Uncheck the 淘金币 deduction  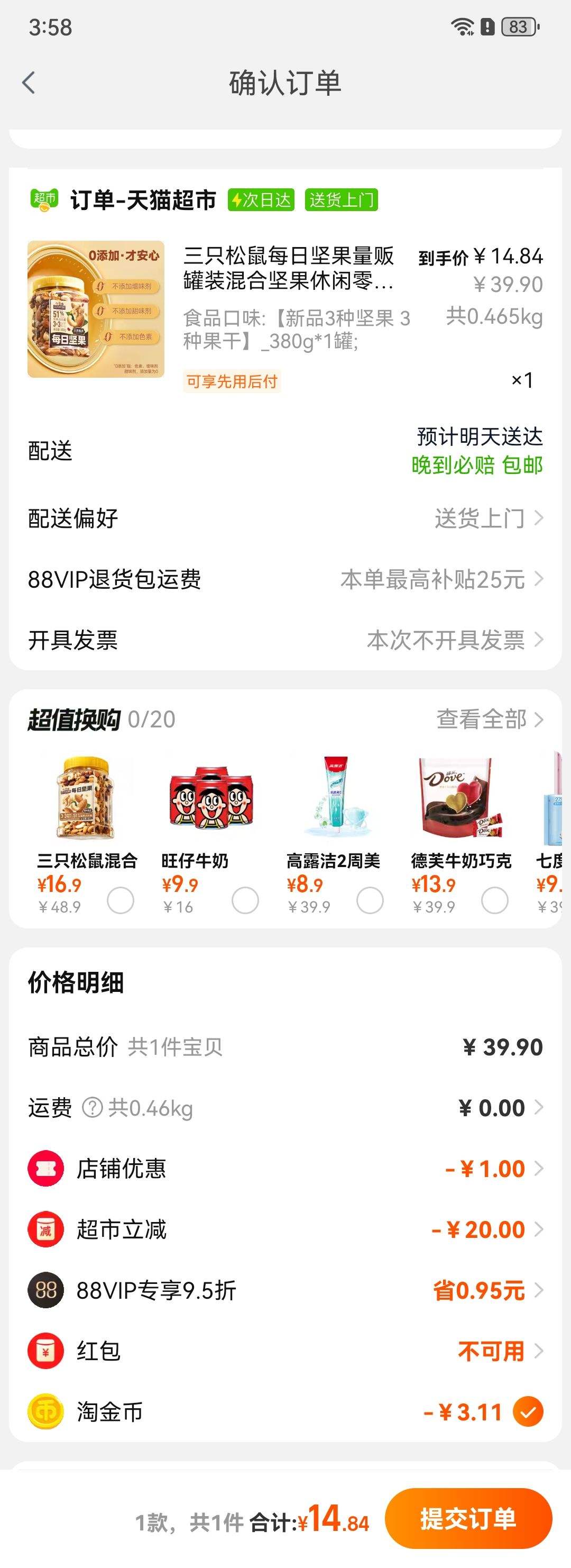click(528, 1411)
